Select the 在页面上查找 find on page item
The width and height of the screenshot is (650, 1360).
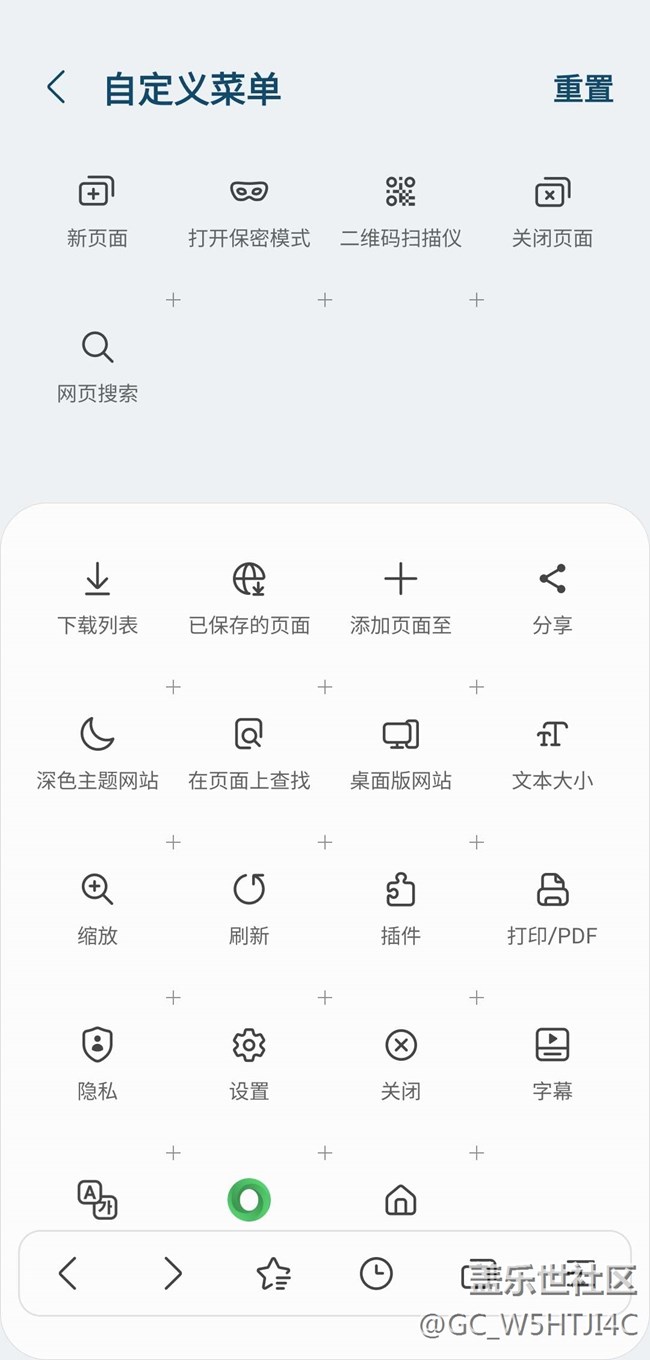pos(249,754)
